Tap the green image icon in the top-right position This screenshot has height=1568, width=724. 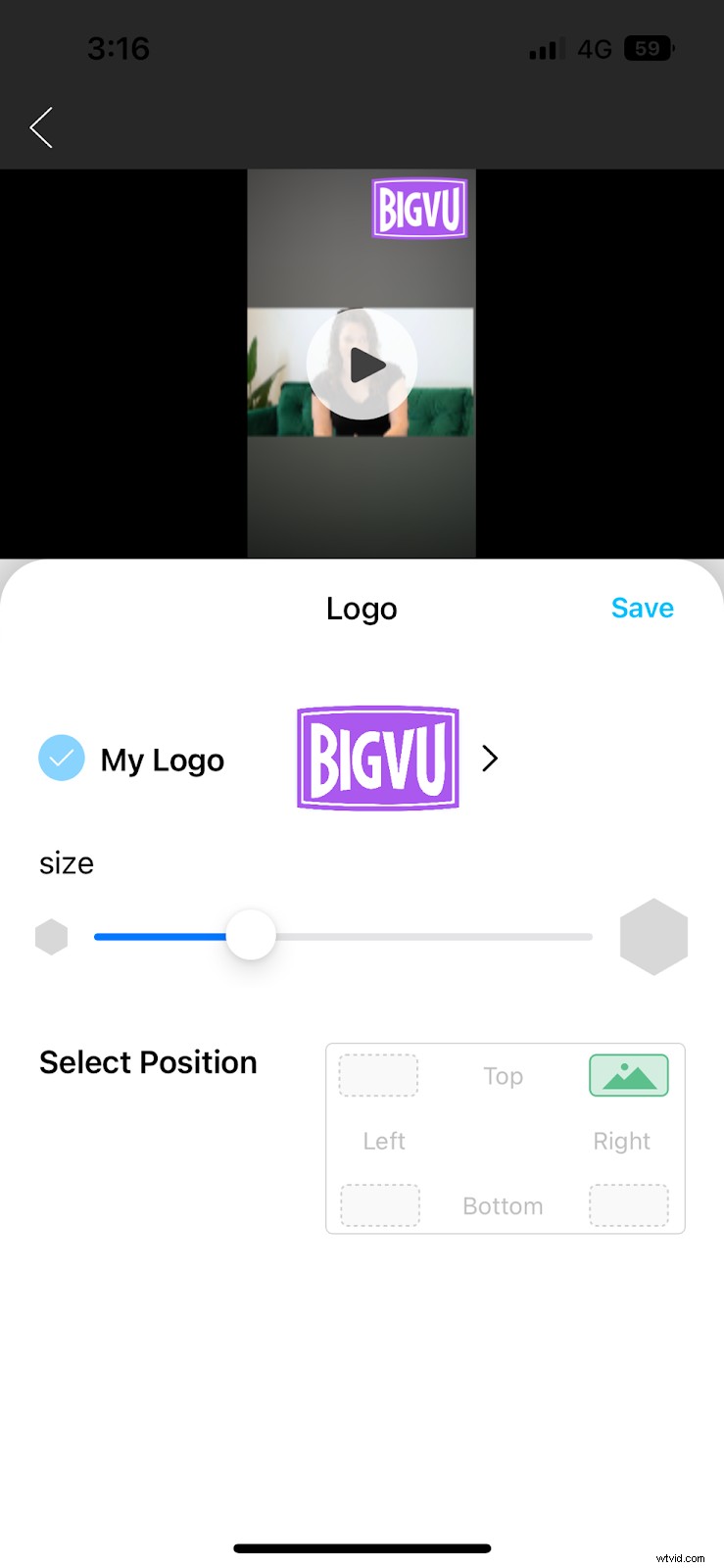coord(628,1075)
